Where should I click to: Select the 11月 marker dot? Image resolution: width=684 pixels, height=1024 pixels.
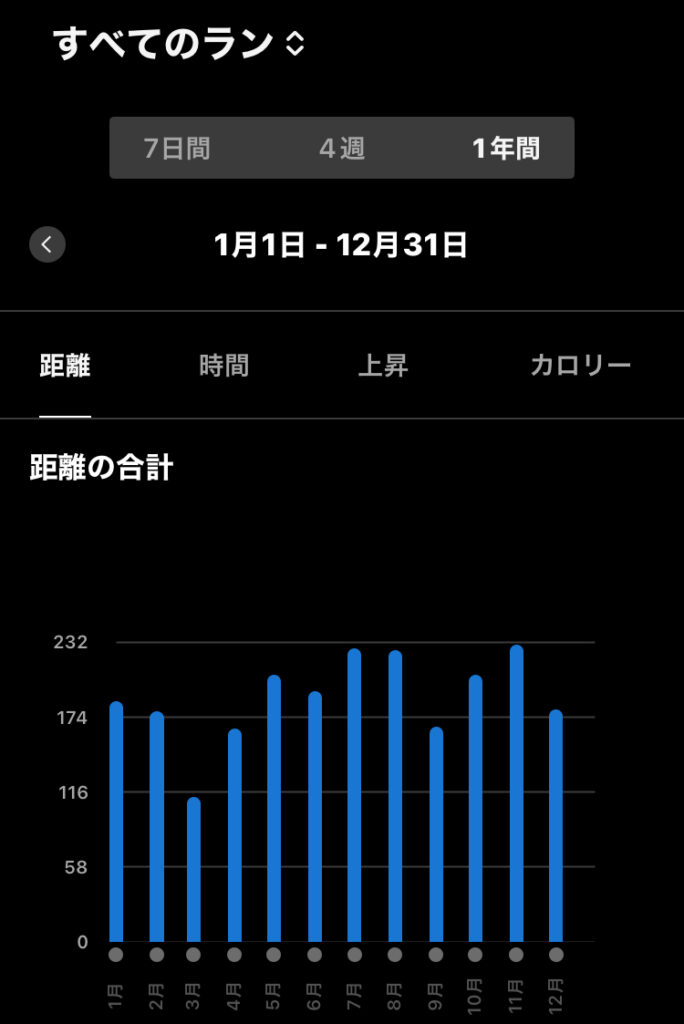tap(516, 955)
